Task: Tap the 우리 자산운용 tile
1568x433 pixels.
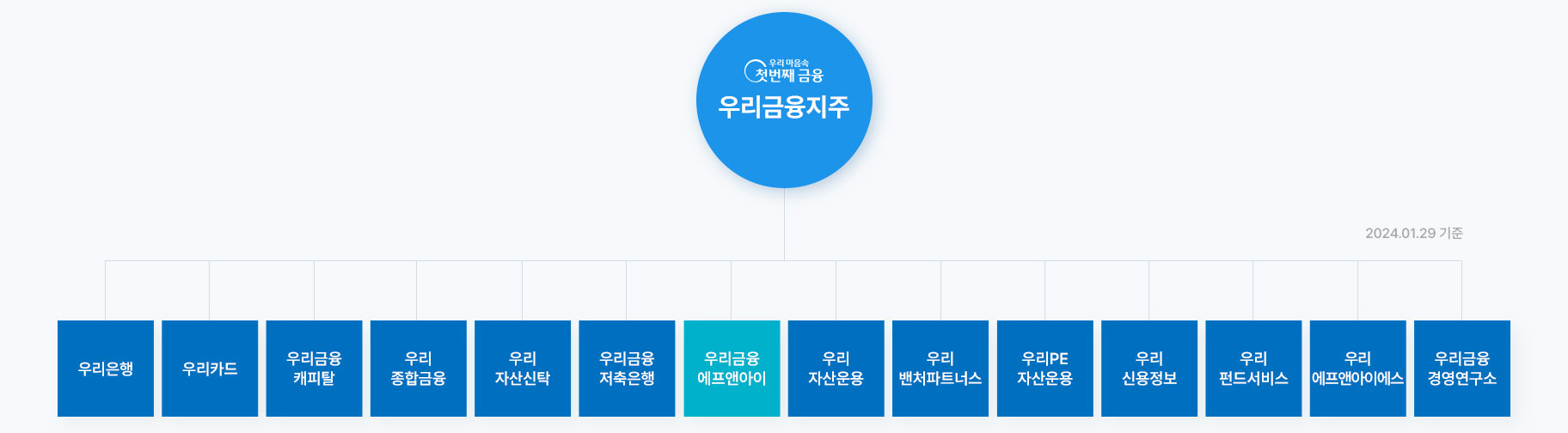Action: 836,369
